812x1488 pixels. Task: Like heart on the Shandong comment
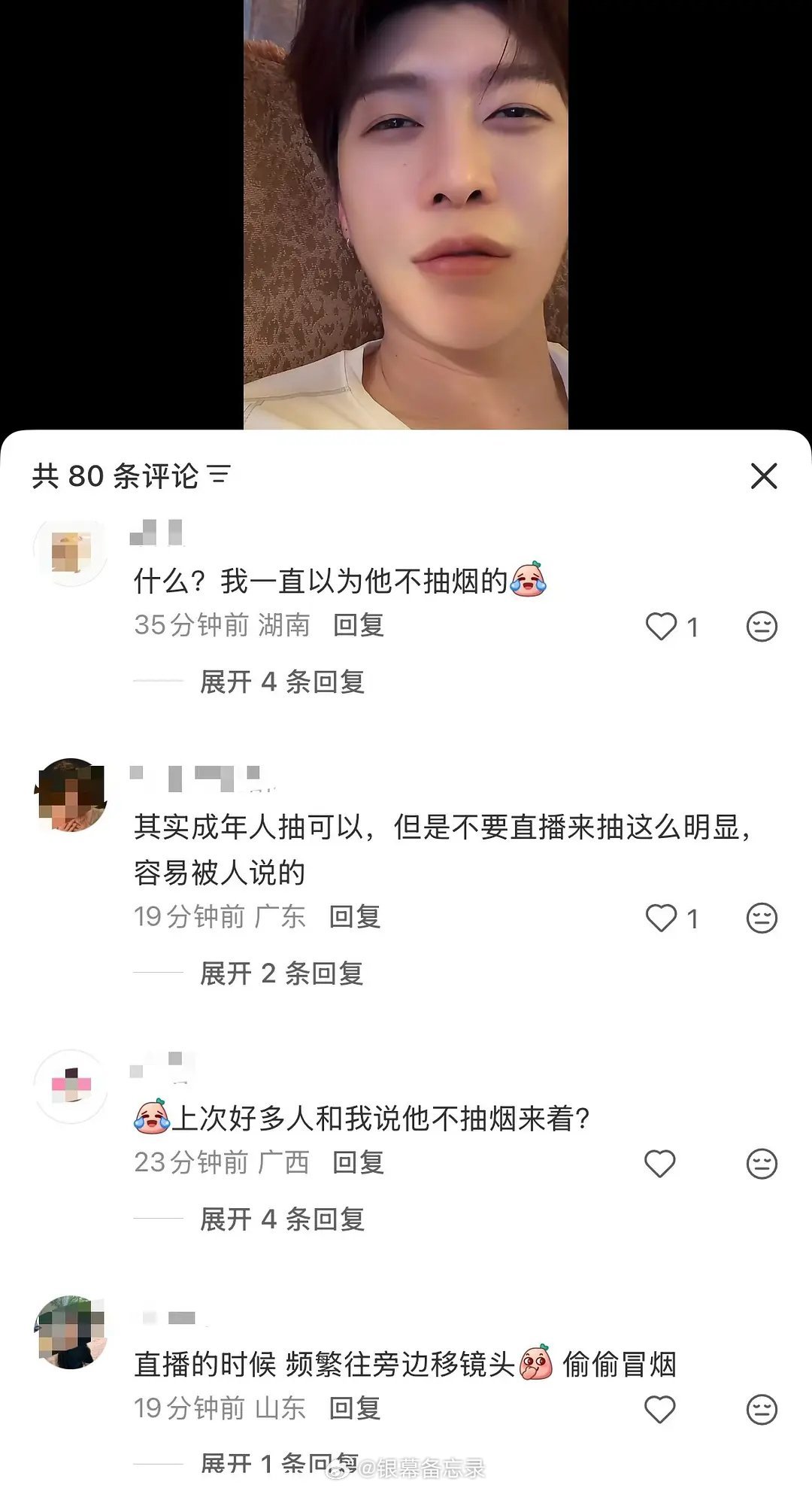pyautogui.click(x=662, y=1408)
